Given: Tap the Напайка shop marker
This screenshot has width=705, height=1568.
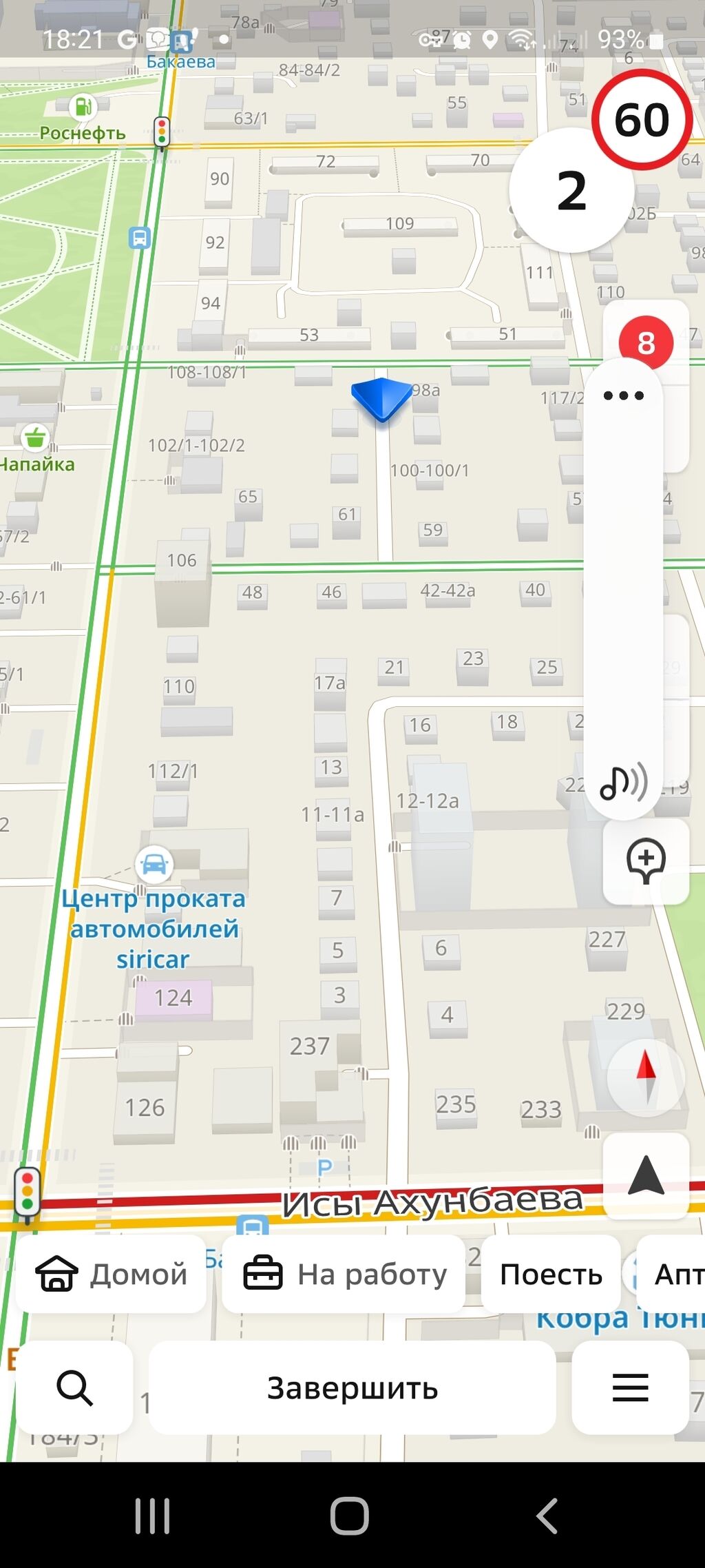Looking at the screenshot, I should point(36,449).
